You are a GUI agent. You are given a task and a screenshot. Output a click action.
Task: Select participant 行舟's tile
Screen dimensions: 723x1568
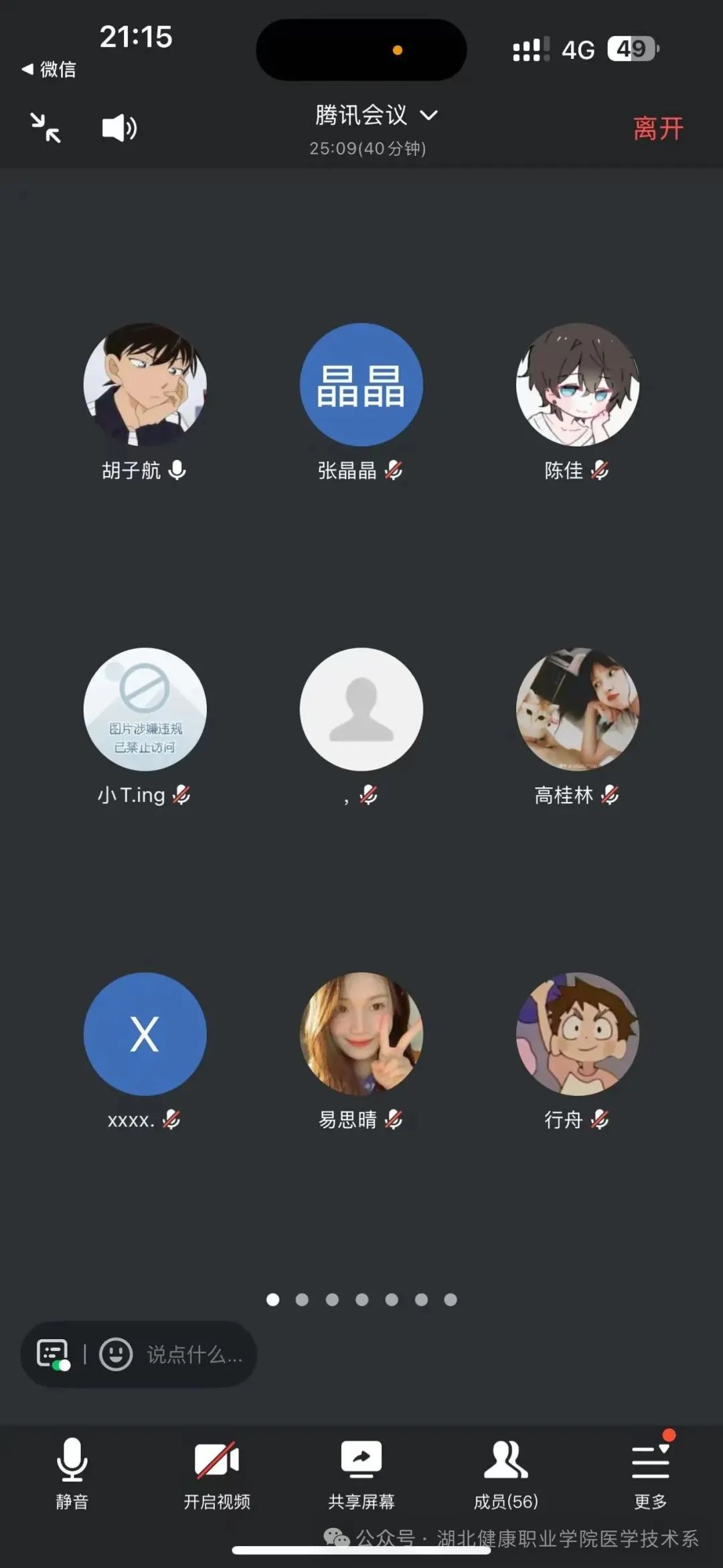click(577, 1034)
